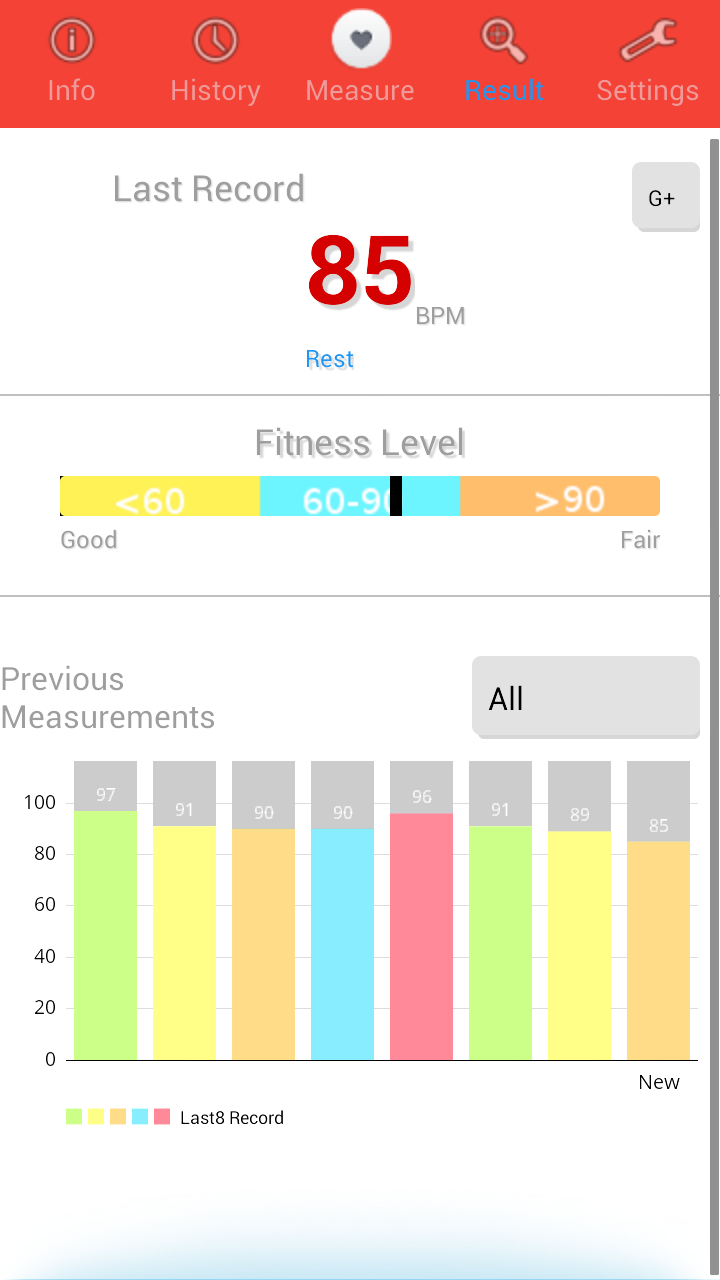This screenshot has width=720, height=1280.
Task: Click the red target magnifier above Result
Action: 504,38
